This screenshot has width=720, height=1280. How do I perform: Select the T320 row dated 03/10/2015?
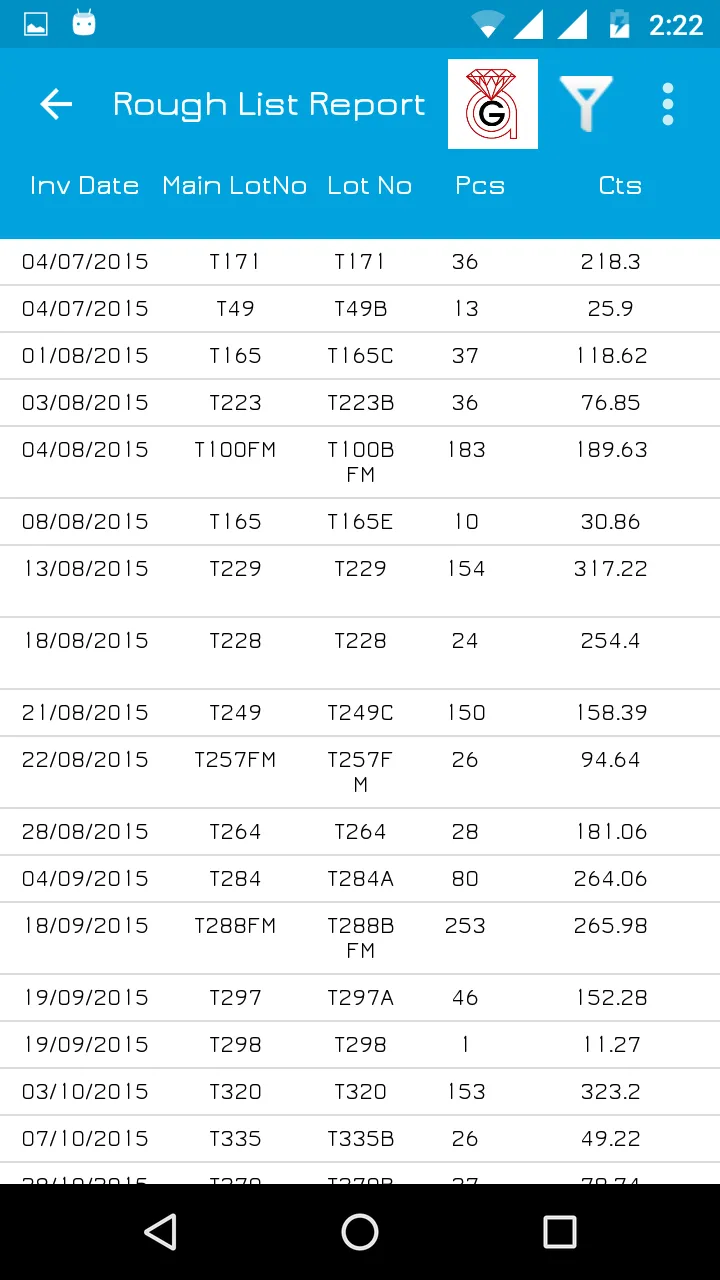click(x=360, y=1092)
